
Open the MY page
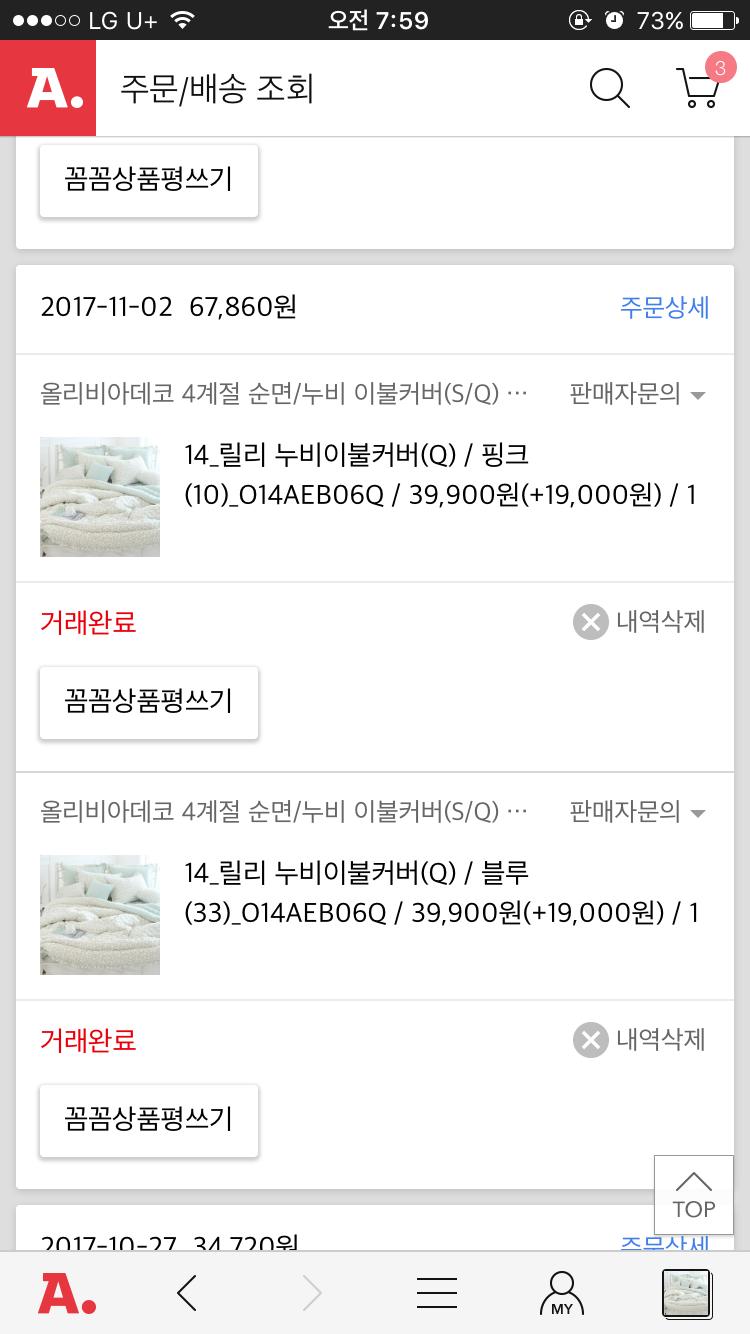[562, 1294]
